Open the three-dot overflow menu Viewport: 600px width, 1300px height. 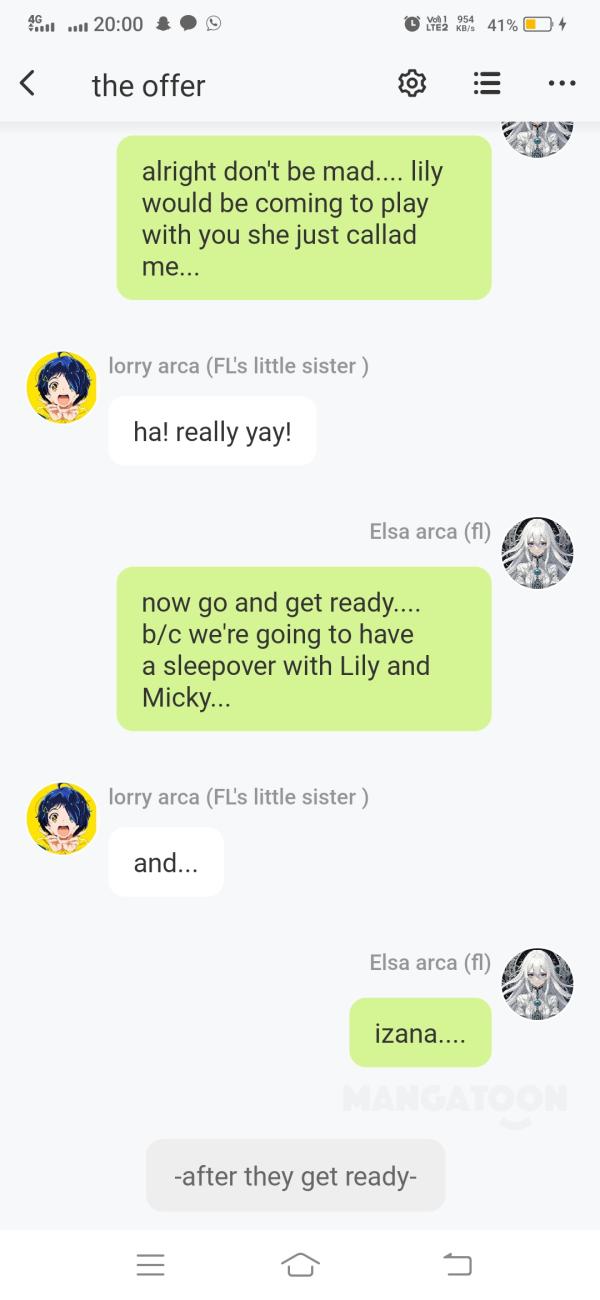[561, 84]
